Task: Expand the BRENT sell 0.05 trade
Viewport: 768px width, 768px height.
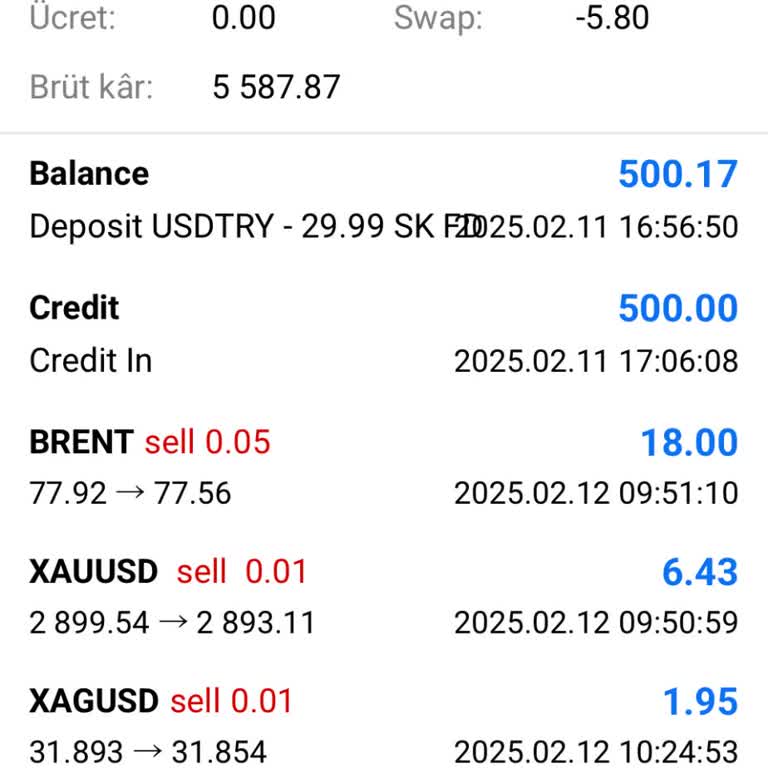Action: (384, 467)
